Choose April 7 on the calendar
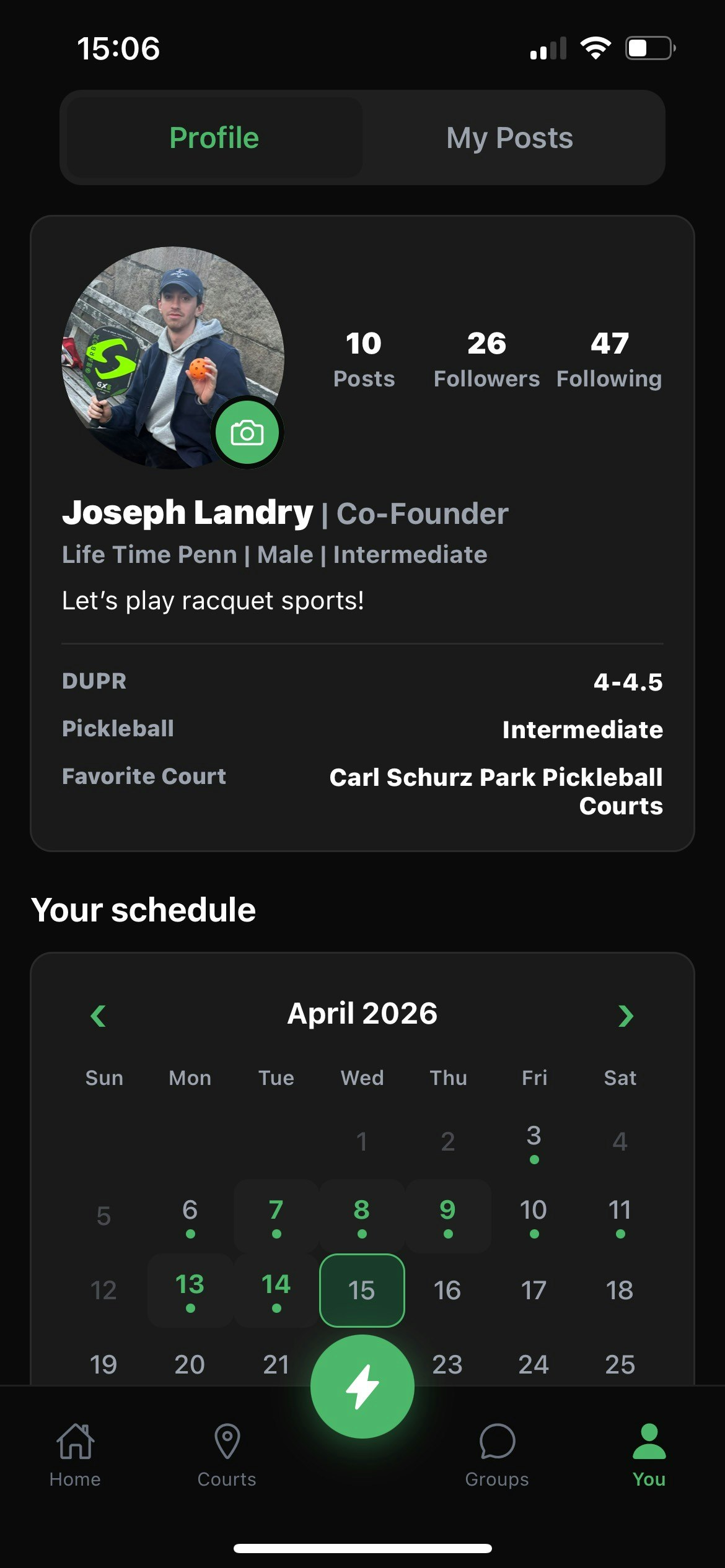 (x=276, y=1214)
